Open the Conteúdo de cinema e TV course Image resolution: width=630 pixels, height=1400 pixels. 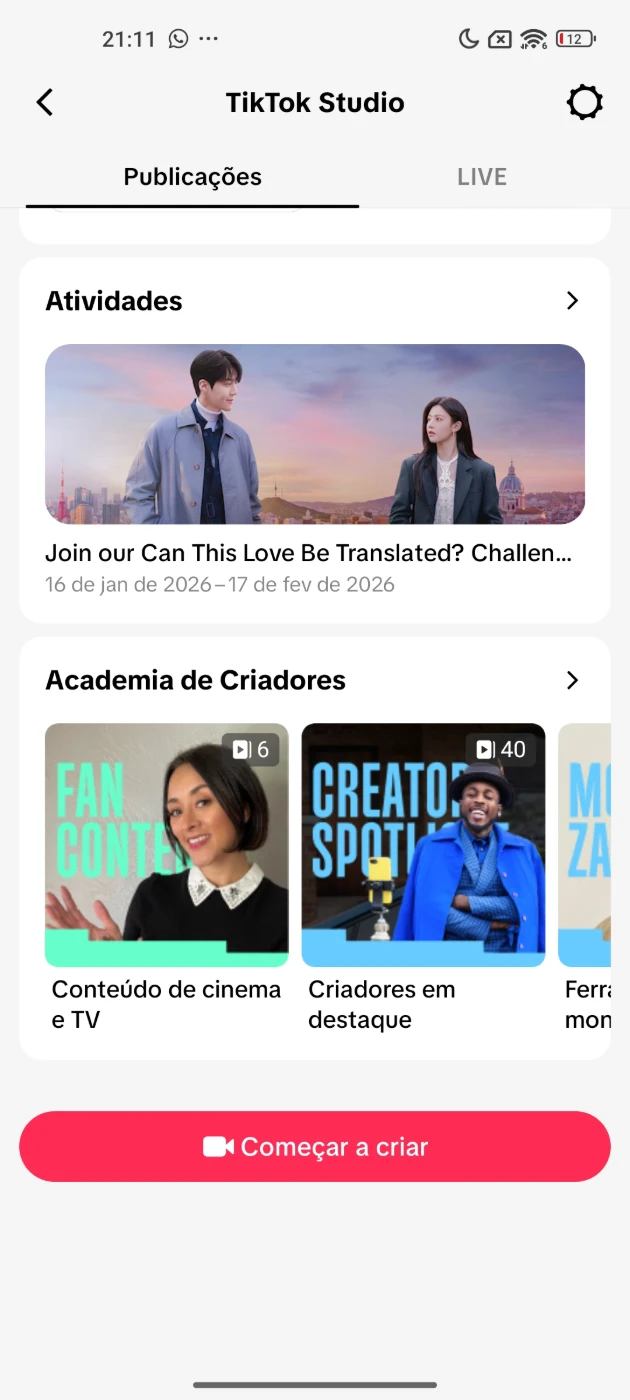(x=167, y=845)
